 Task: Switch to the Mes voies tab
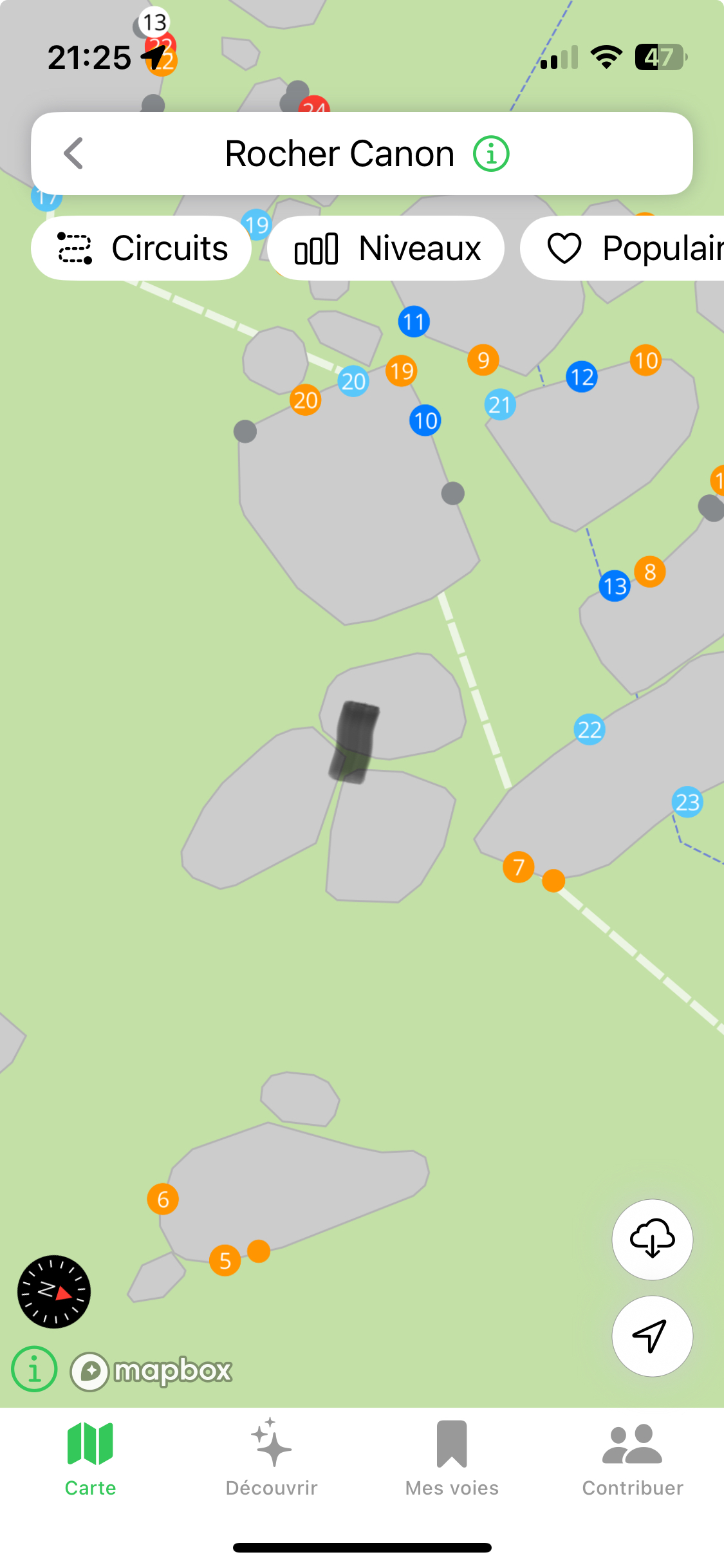click(x=452, y=1459)
